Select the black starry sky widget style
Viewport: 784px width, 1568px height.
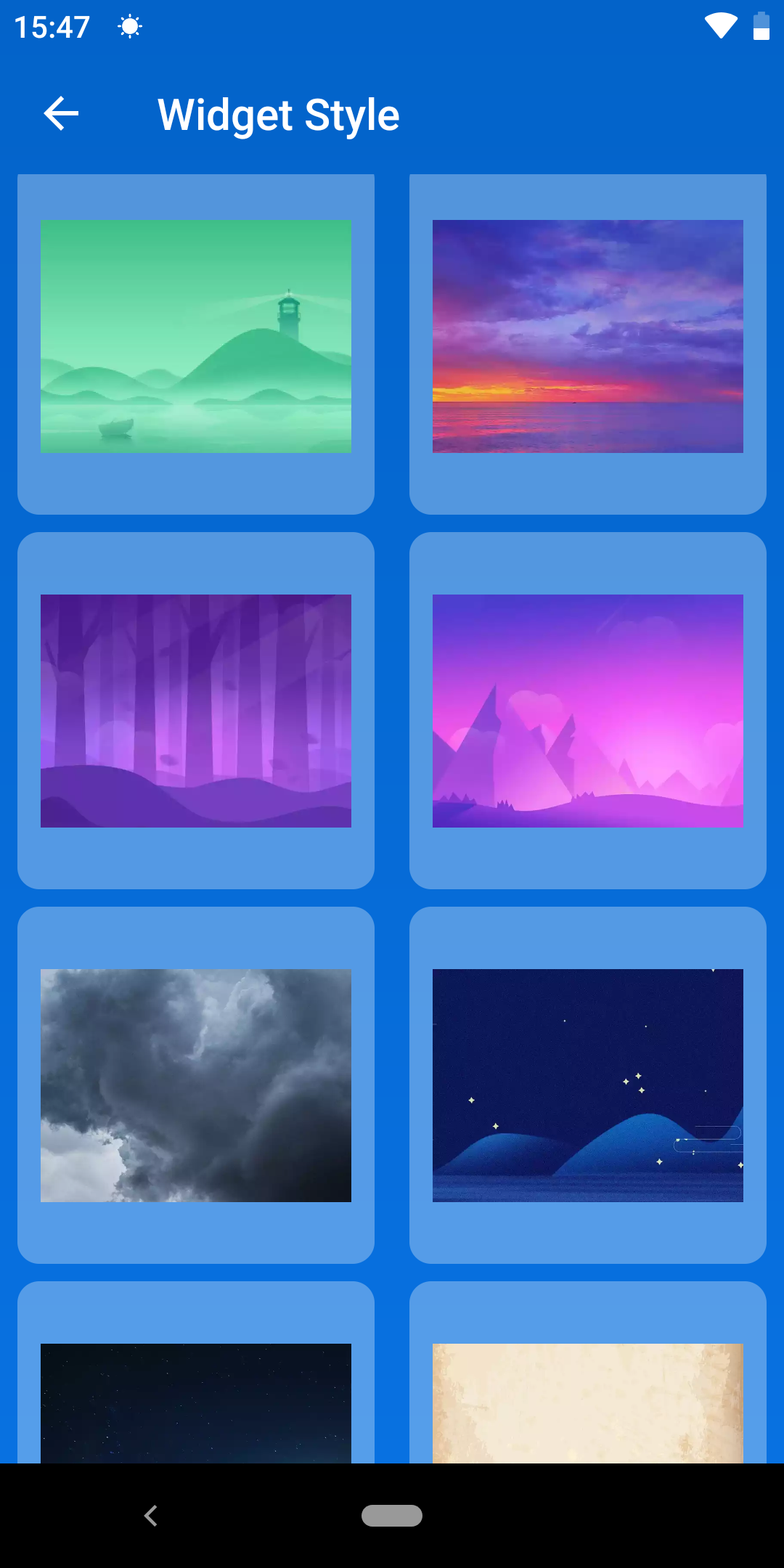[196, 1372]
